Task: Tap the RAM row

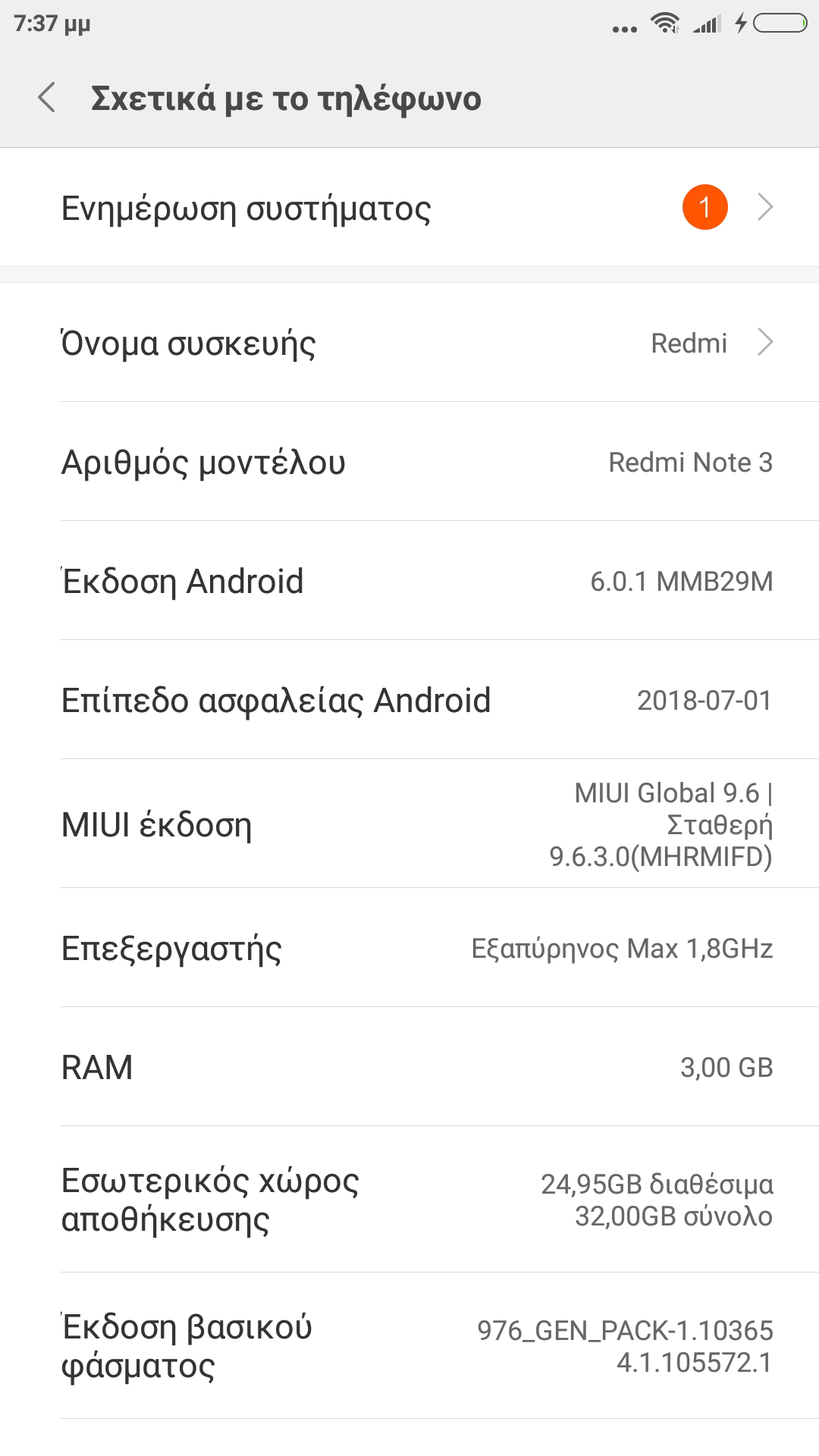Action: click(409, 1067)
